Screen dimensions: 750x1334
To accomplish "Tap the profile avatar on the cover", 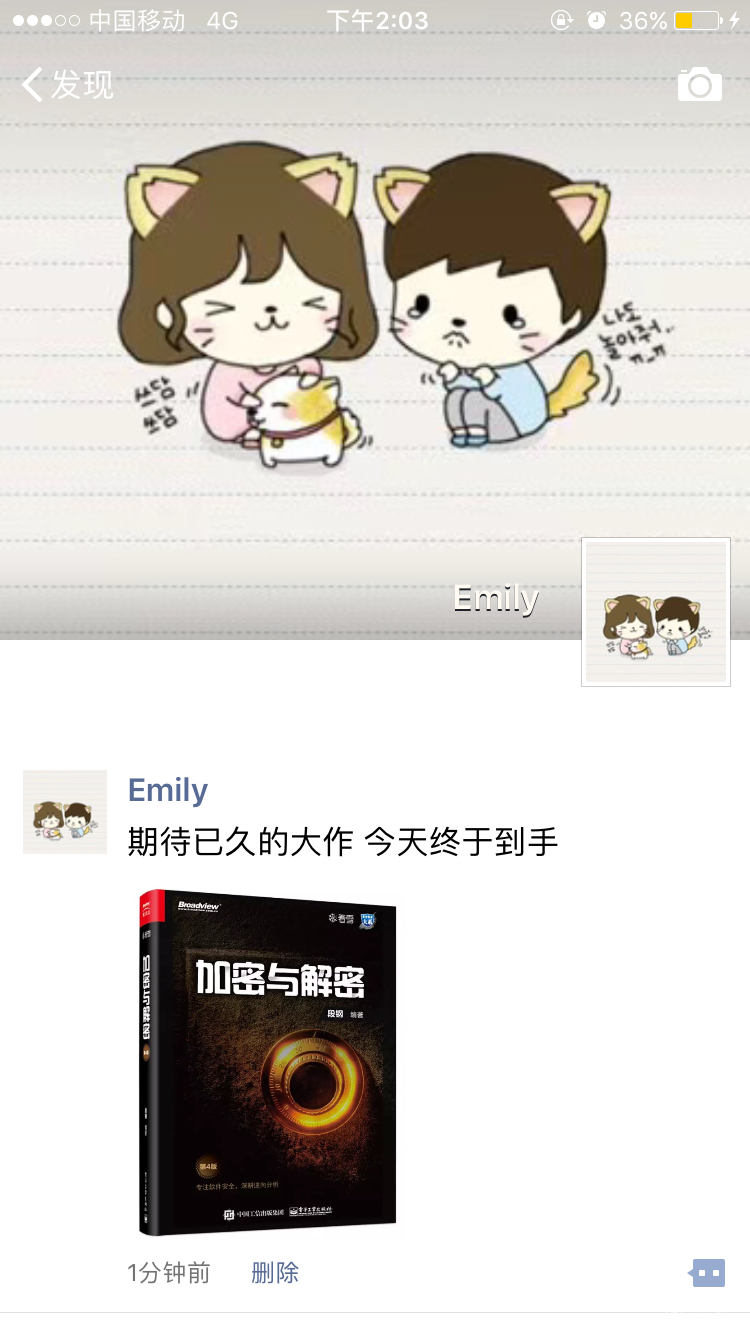I will pyautogui.click(x=656, y=612).
